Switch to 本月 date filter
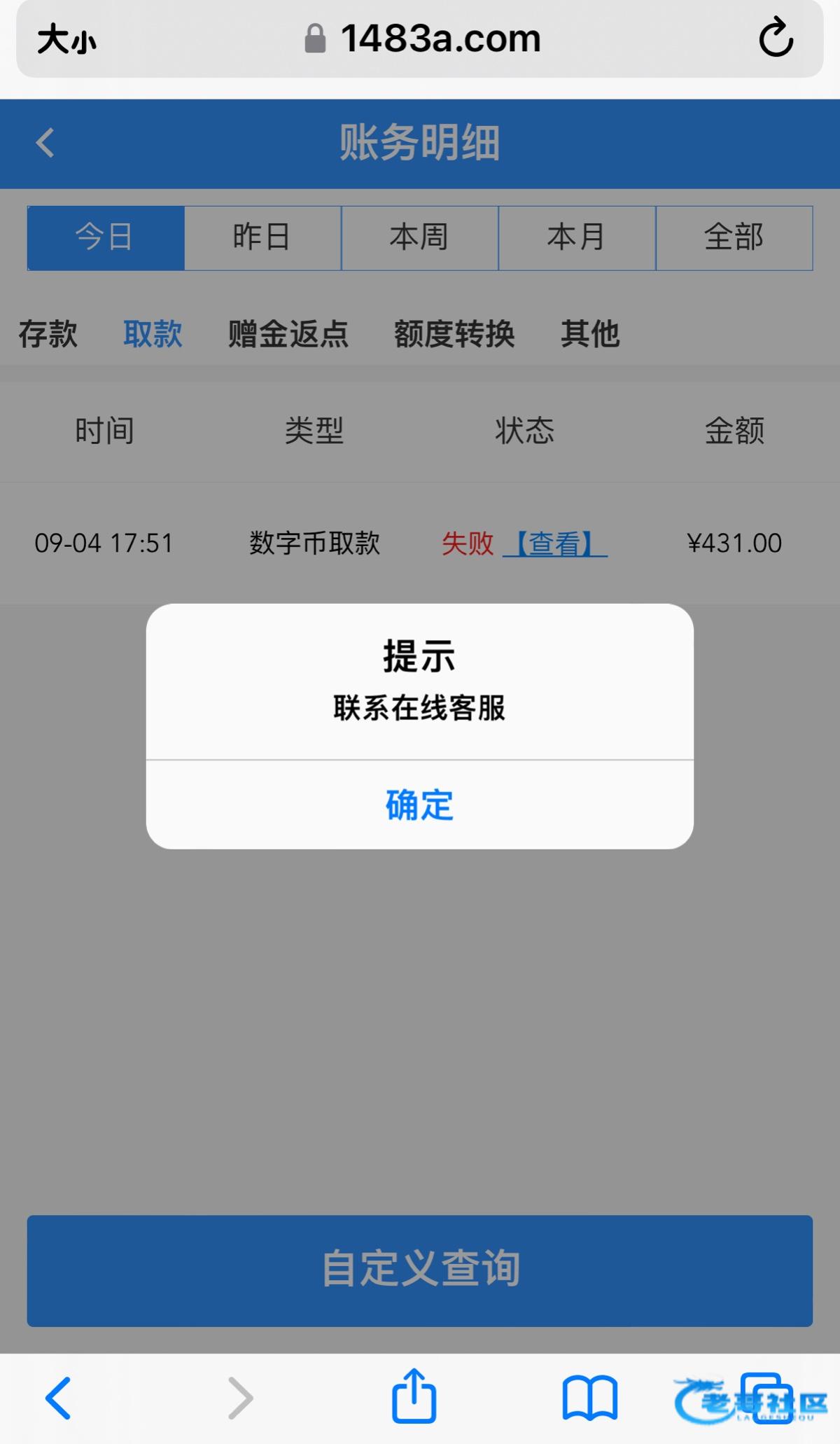Viewport: 840px width, 1444px height. coord(577,237)
